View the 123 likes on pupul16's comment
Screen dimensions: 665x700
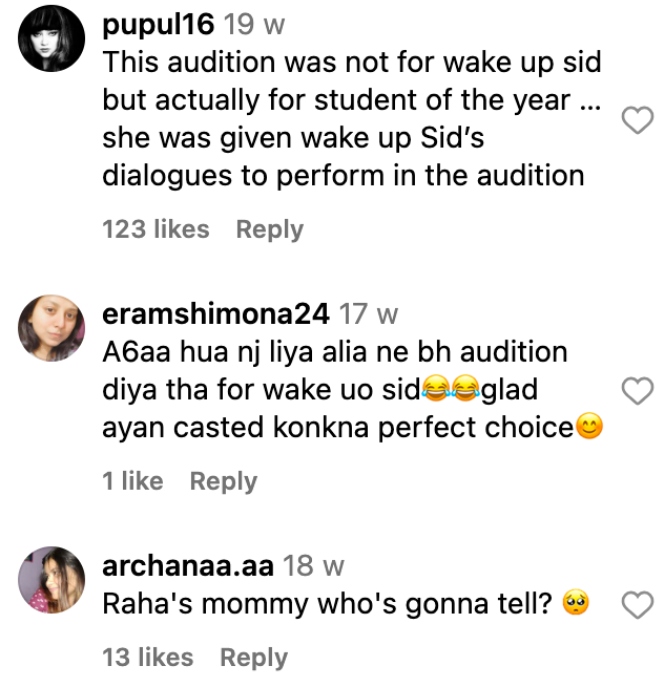point(156,229)
